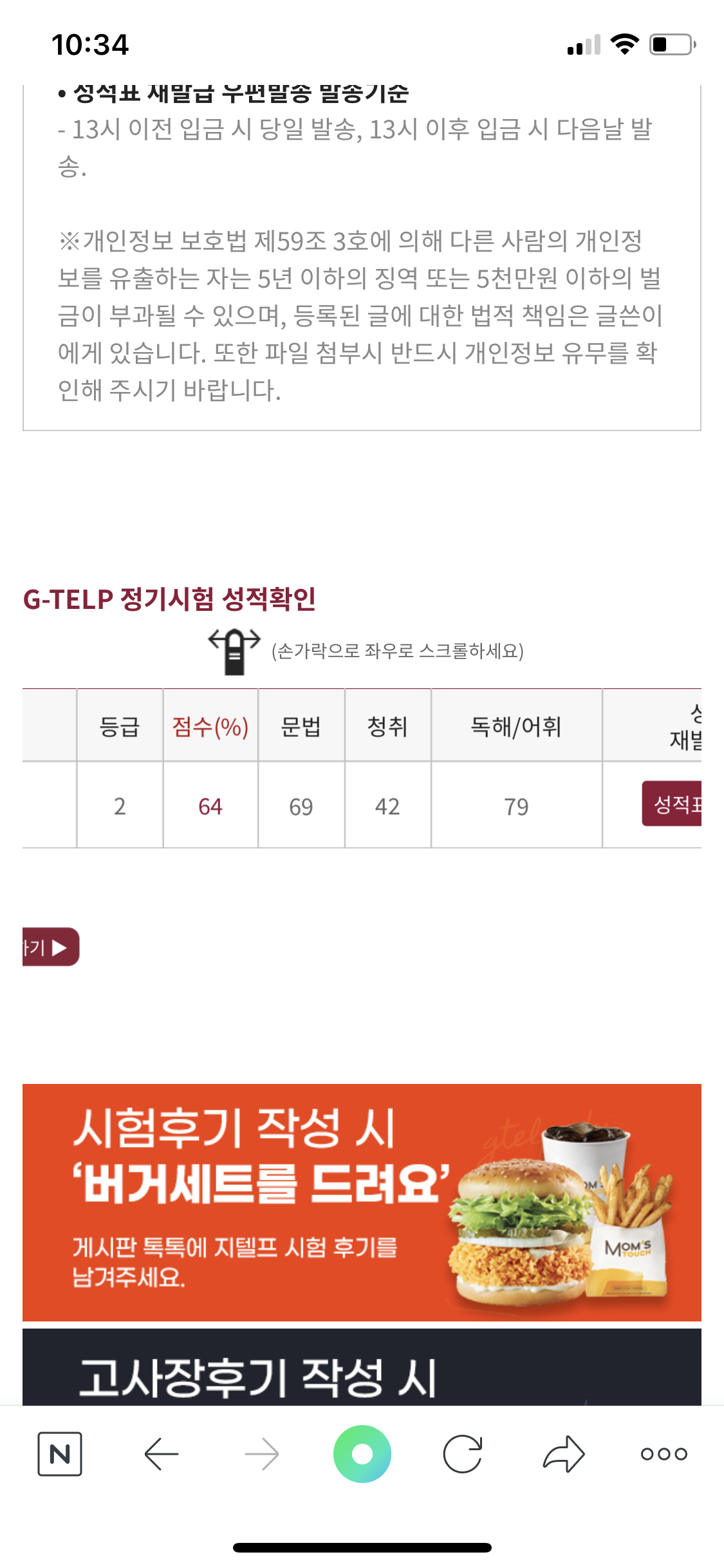Tap the dark red arrow button below the table

click(50, 947)
